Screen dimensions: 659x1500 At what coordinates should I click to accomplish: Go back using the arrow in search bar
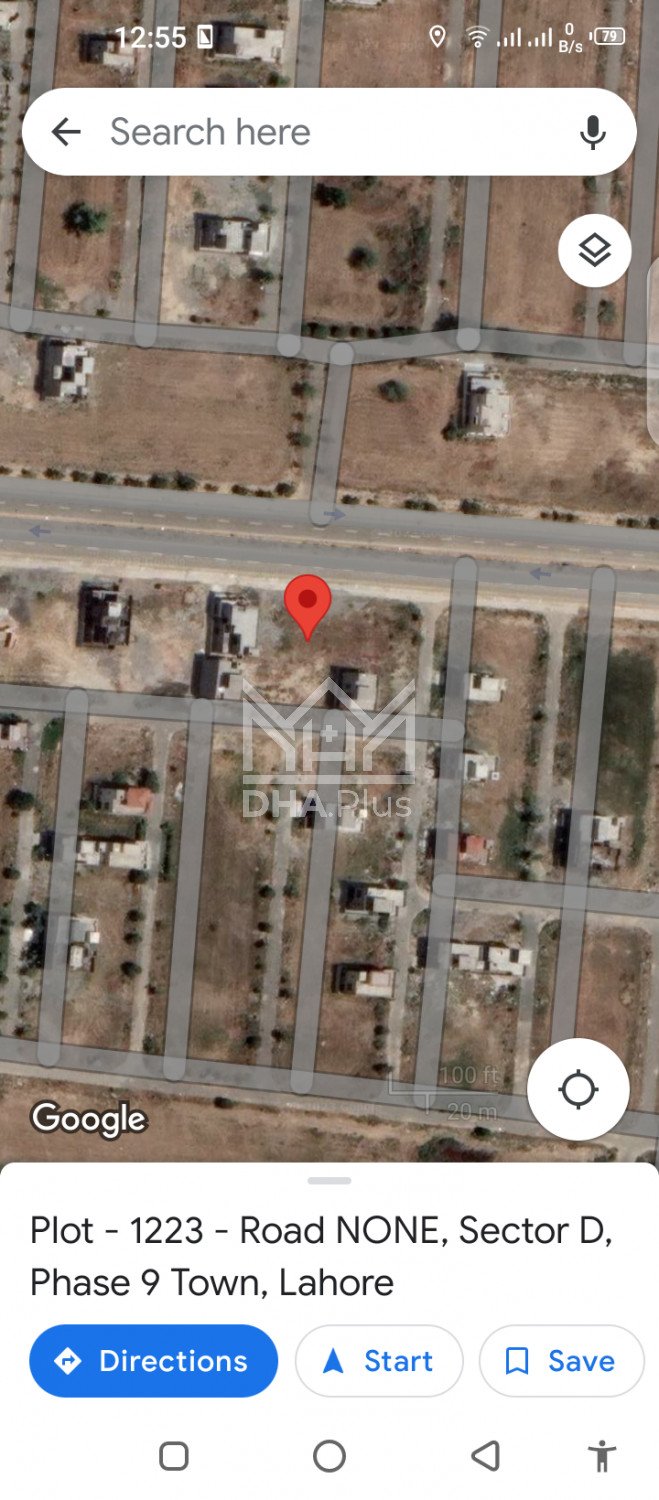pos(66,132)
